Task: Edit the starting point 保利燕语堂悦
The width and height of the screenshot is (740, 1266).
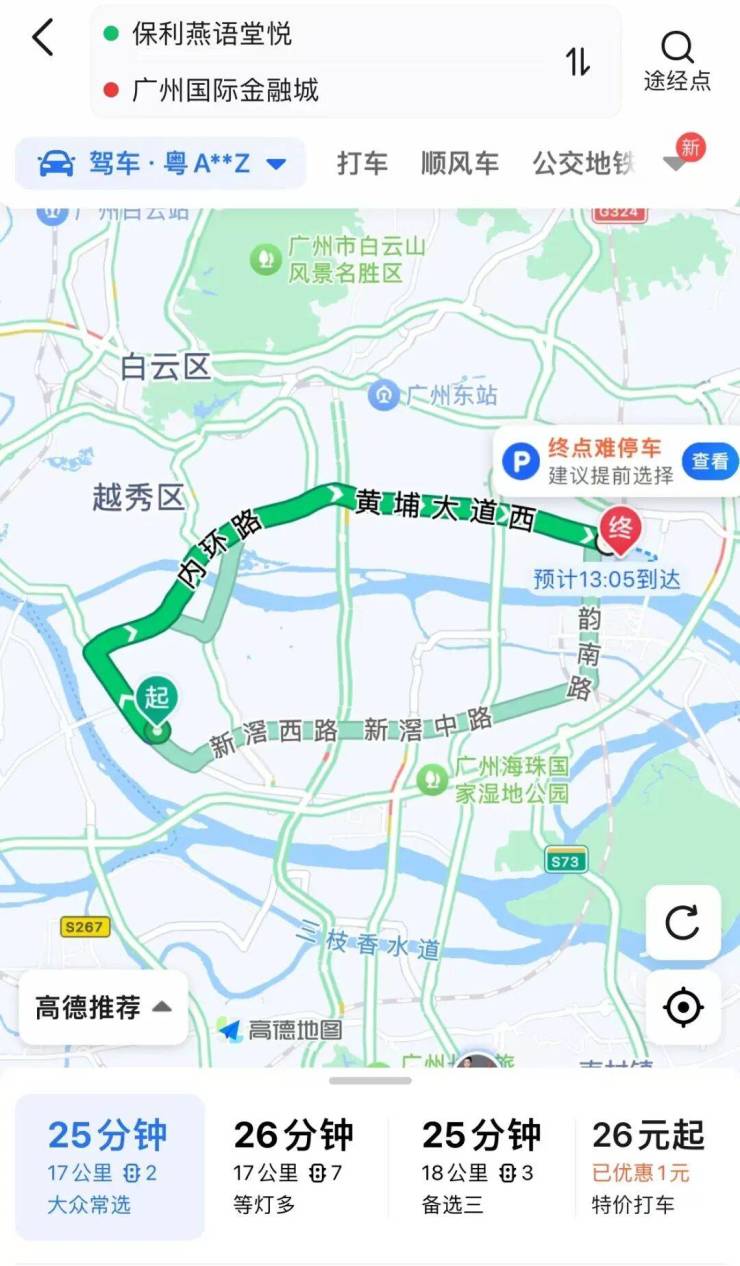Action: (x=212, y=34)
